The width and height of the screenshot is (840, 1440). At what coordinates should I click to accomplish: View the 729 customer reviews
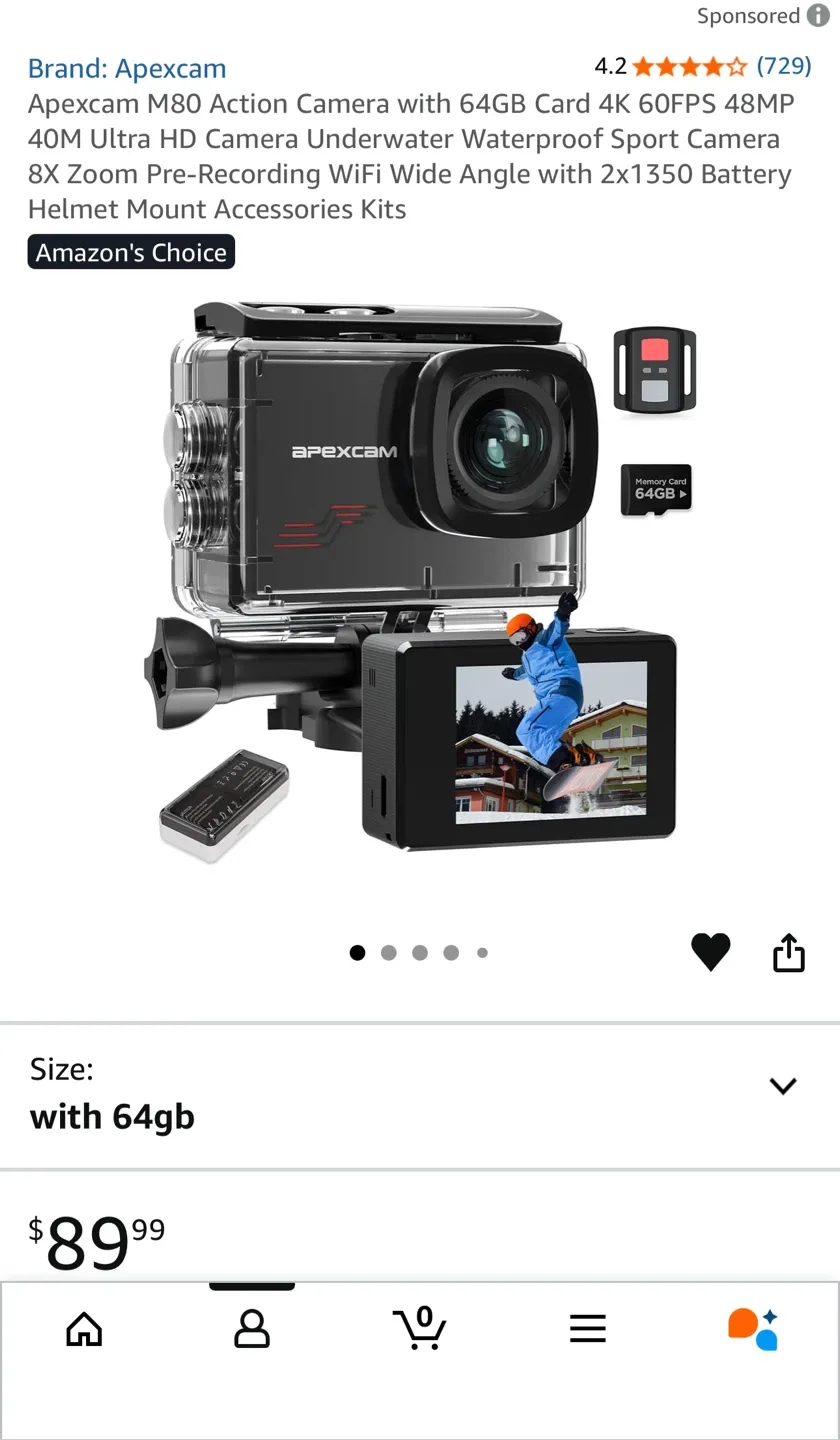785,67
